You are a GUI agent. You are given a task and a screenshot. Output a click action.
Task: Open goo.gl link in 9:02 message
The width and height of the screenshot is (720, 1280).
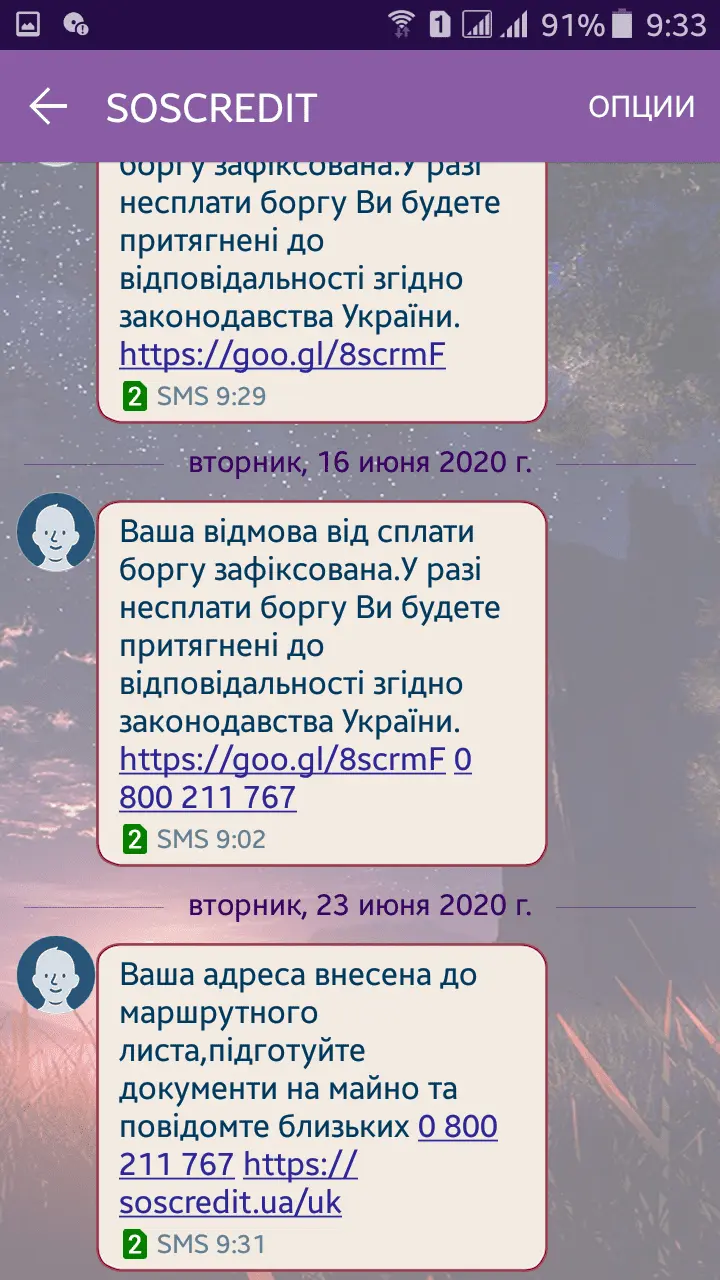(282, 759)
